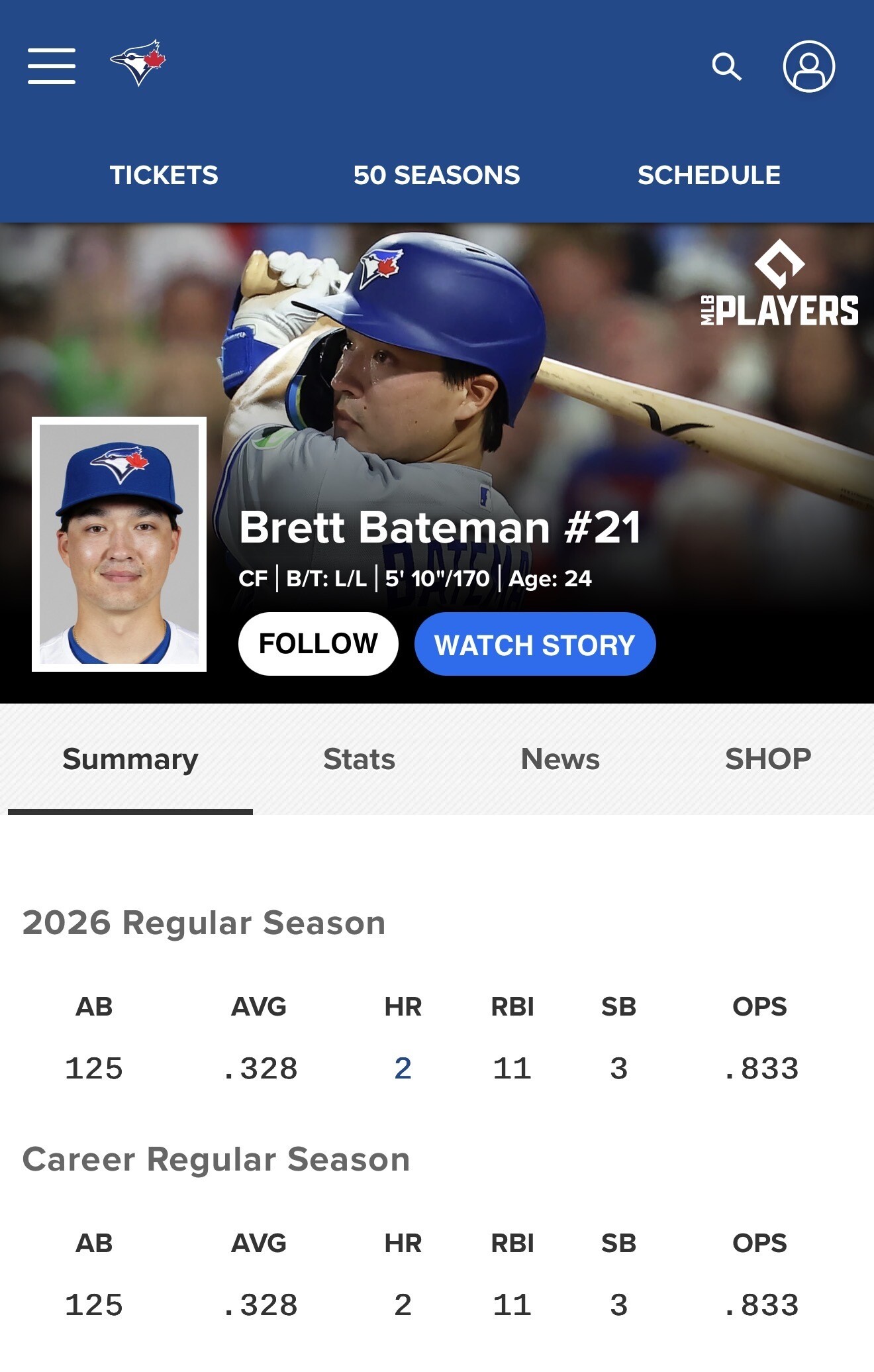Switch to the Stats tab

click(359, 759)
